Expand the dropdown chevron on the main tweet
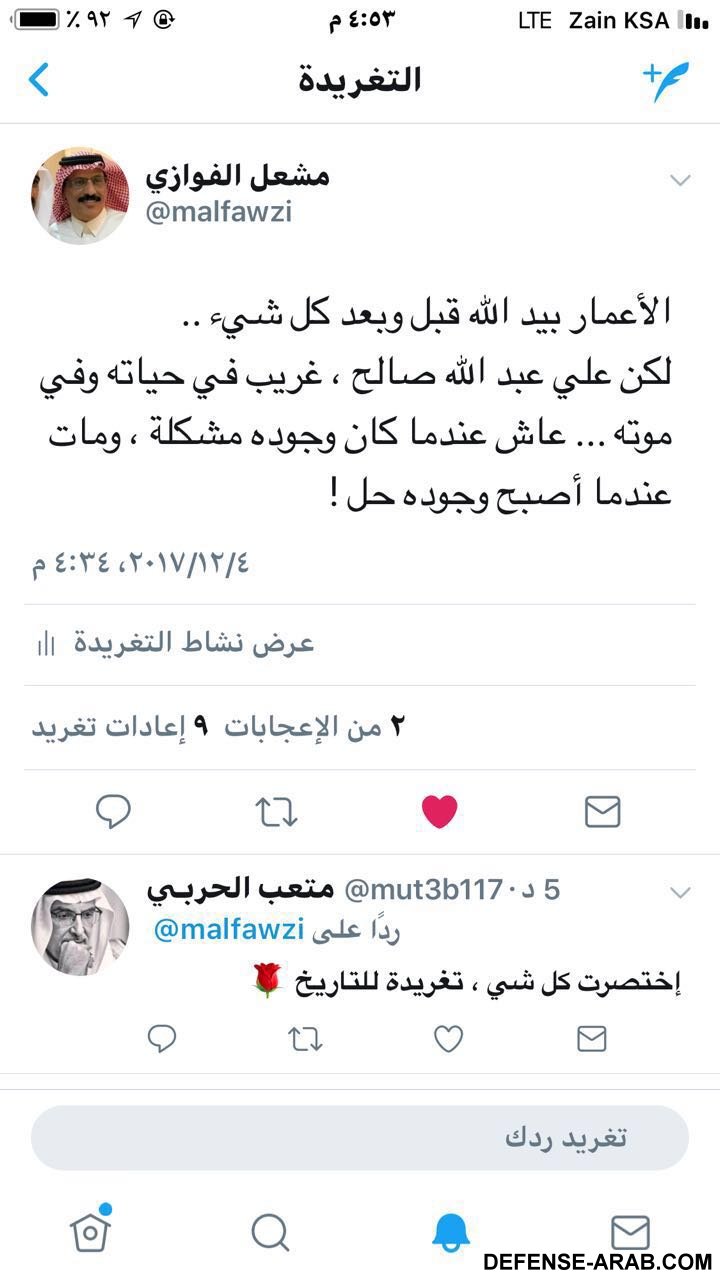 [x=680, y=181]
